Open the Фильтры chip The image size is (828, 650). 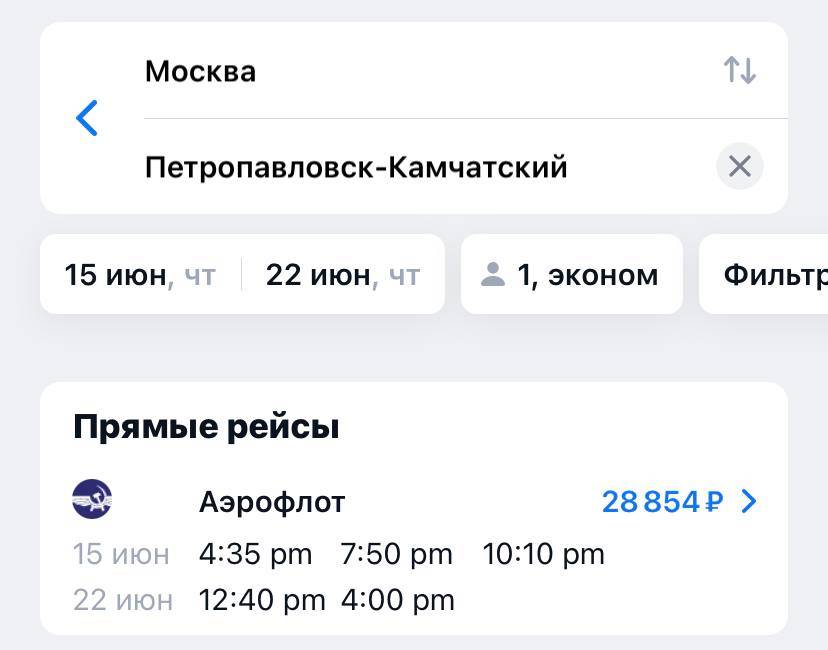tap(770, 274)
